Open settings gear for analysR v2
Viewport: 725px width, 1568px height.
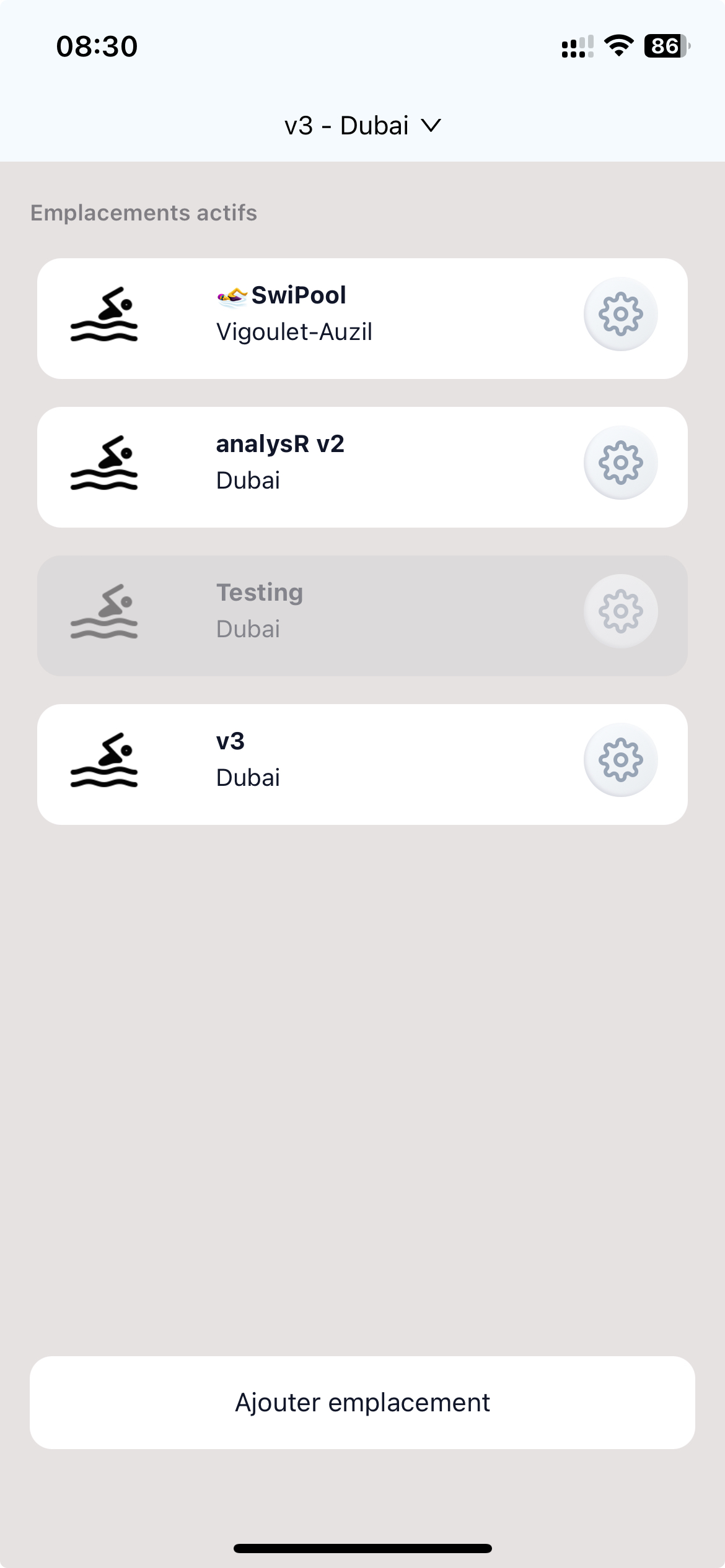tap(620, 463)
